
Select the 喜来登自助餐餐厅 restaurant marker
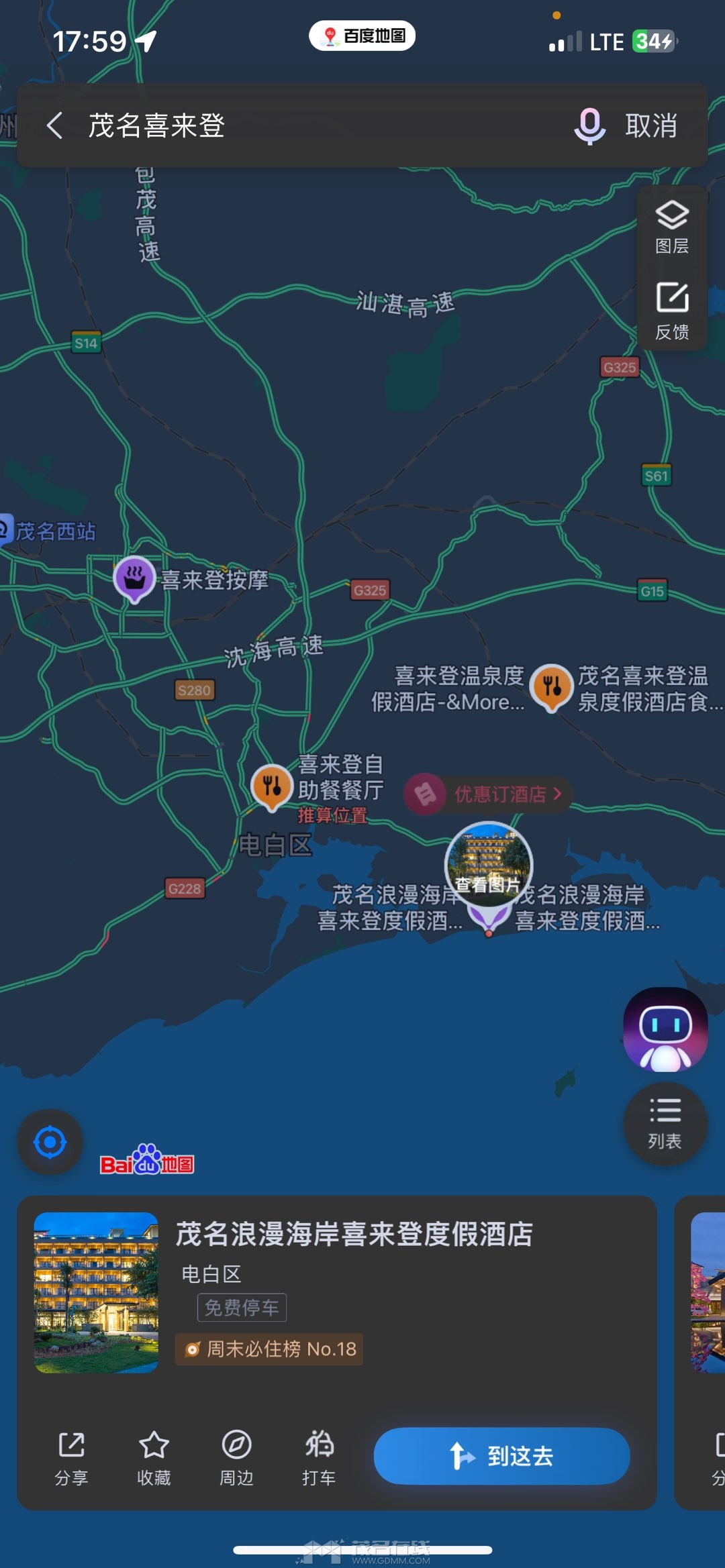pyautogui.click(x=271, y=786)
